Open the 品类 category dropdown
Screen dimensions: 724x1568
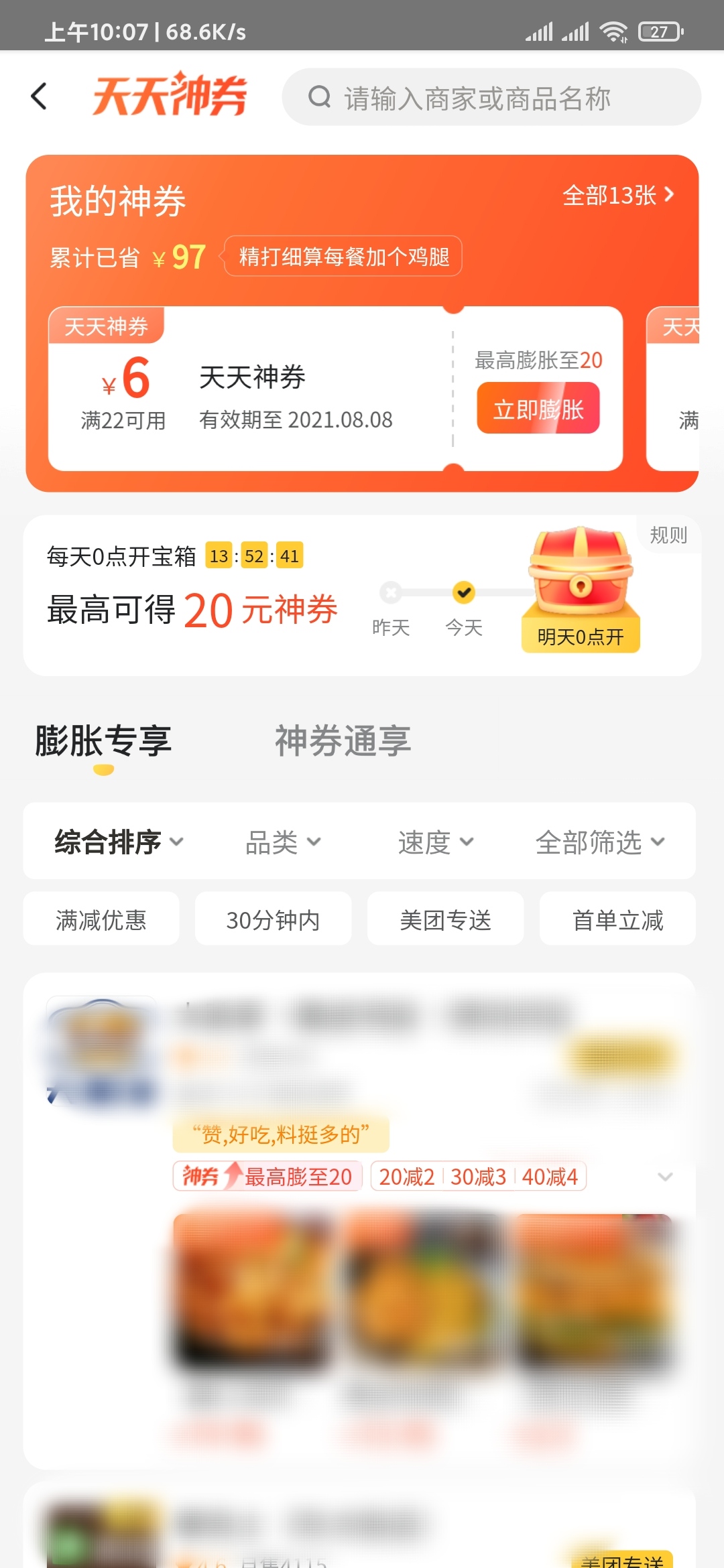(282, 842)
